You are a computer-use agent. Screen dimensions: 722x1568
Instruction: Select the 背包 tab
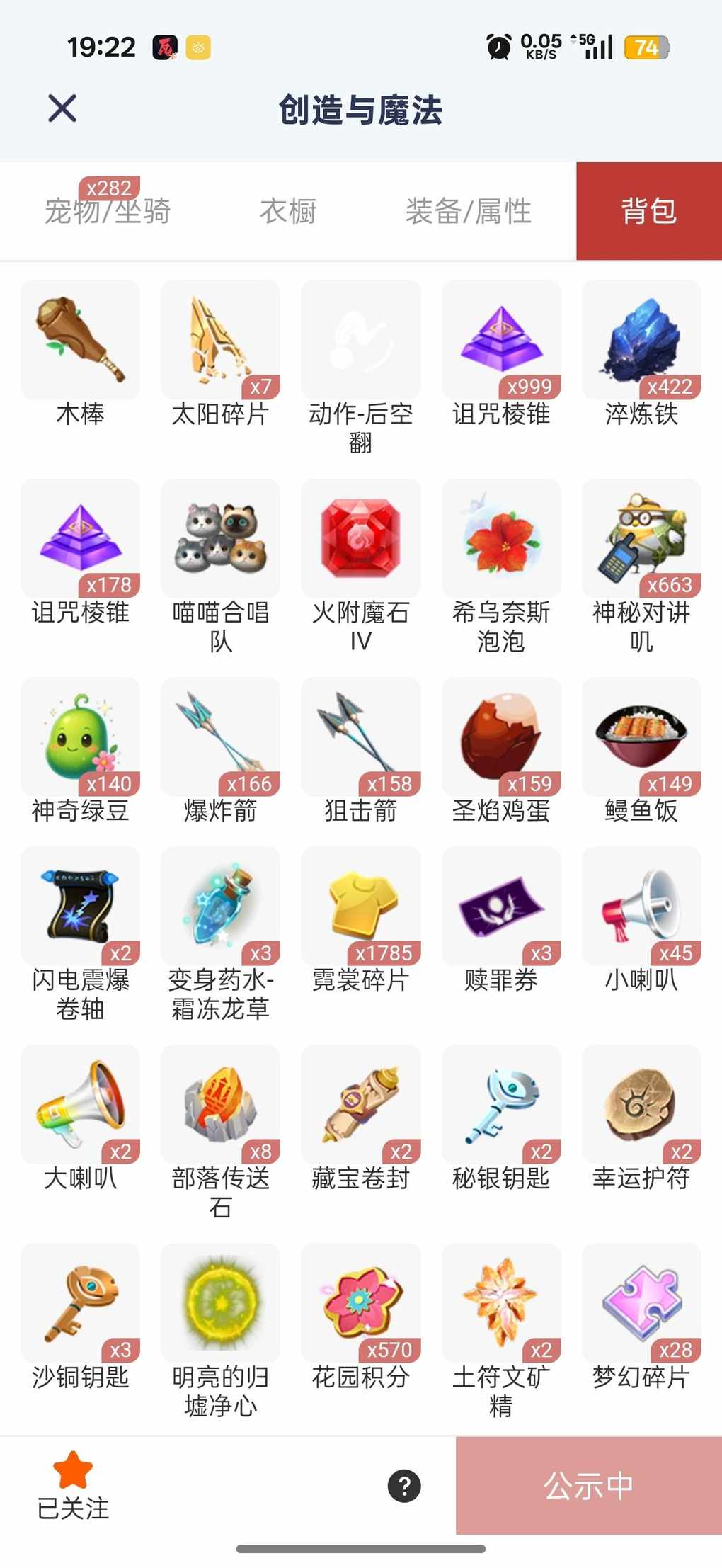(x=648, y=211)
